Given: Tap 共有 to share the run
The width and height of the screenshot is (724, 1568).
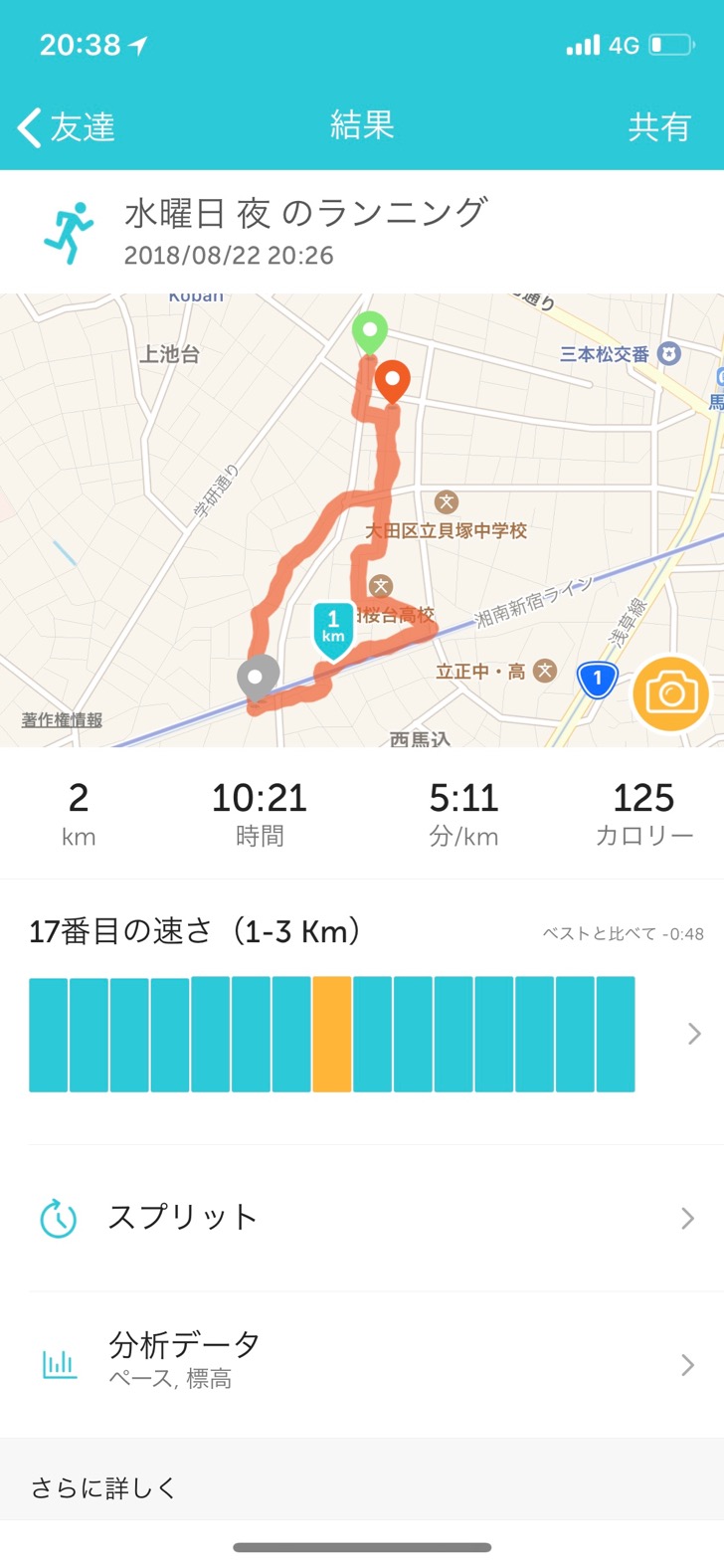Looking at the screenshot, I should 658,127.
